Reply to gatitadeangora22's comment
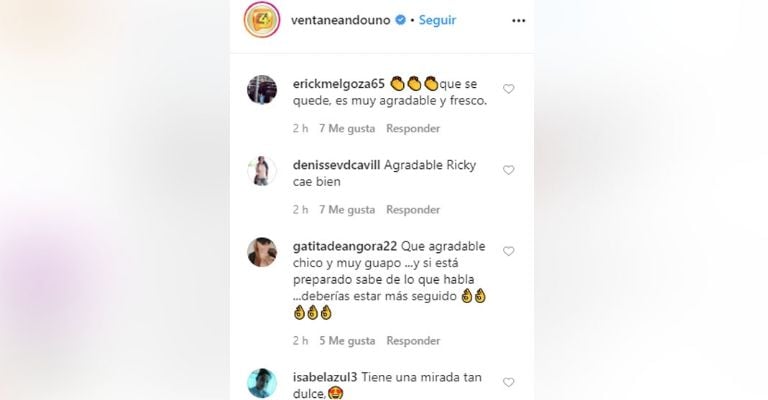Image resolution: width=768 pixels, height=400 pixels. click(413, 341)
